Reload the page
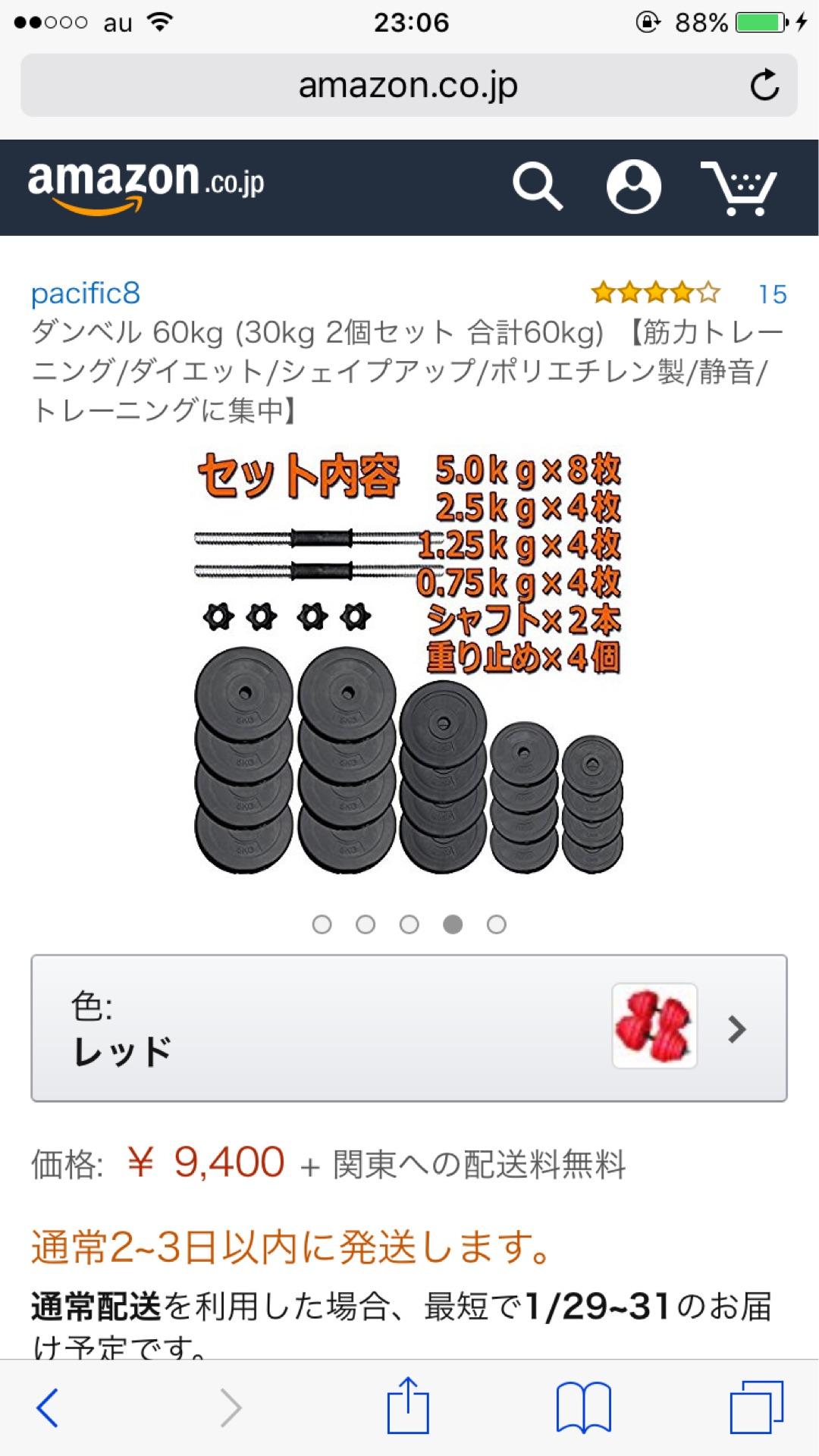Viewport: 819px width, 1456px height. coord(764,85)
